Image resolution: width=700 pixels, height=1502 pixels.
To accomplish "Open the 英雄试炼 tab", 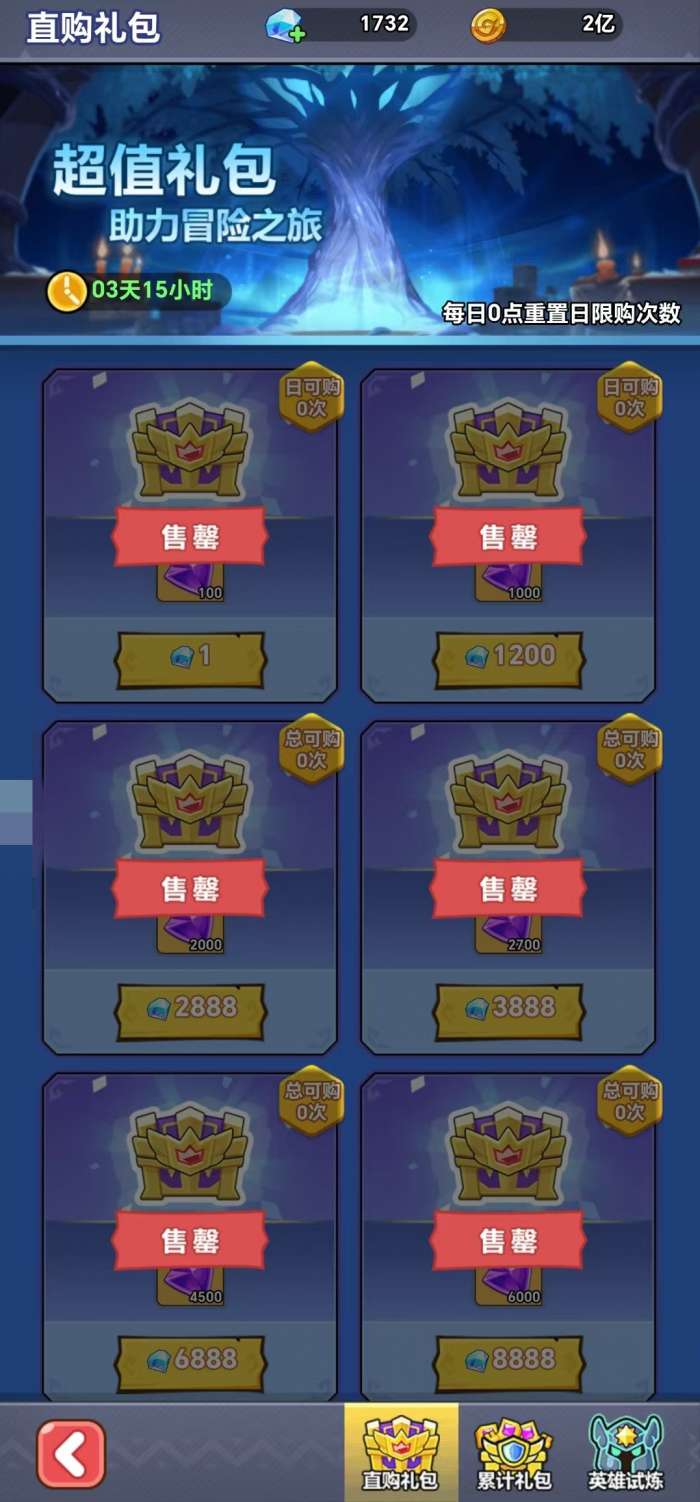I will pyautogui.click(x=626, y=1453).
